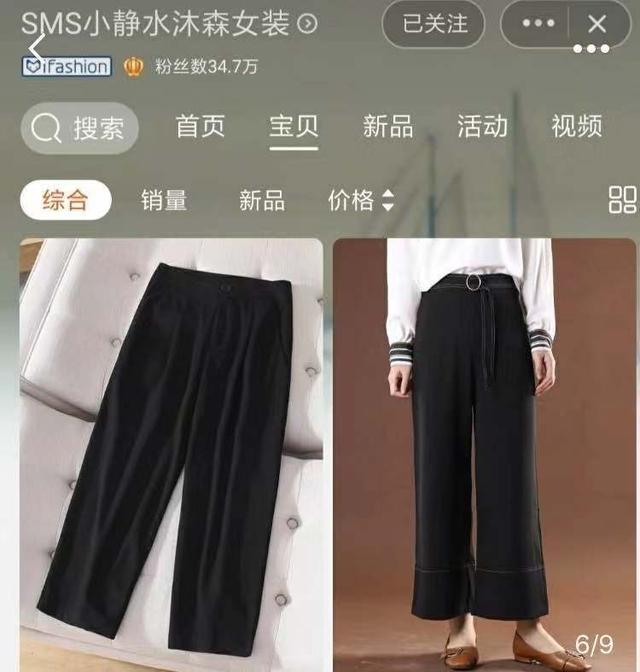Screen dimensions: 640x672
Task: Switch to the 首页 tab
Action: tap(200, 127)
